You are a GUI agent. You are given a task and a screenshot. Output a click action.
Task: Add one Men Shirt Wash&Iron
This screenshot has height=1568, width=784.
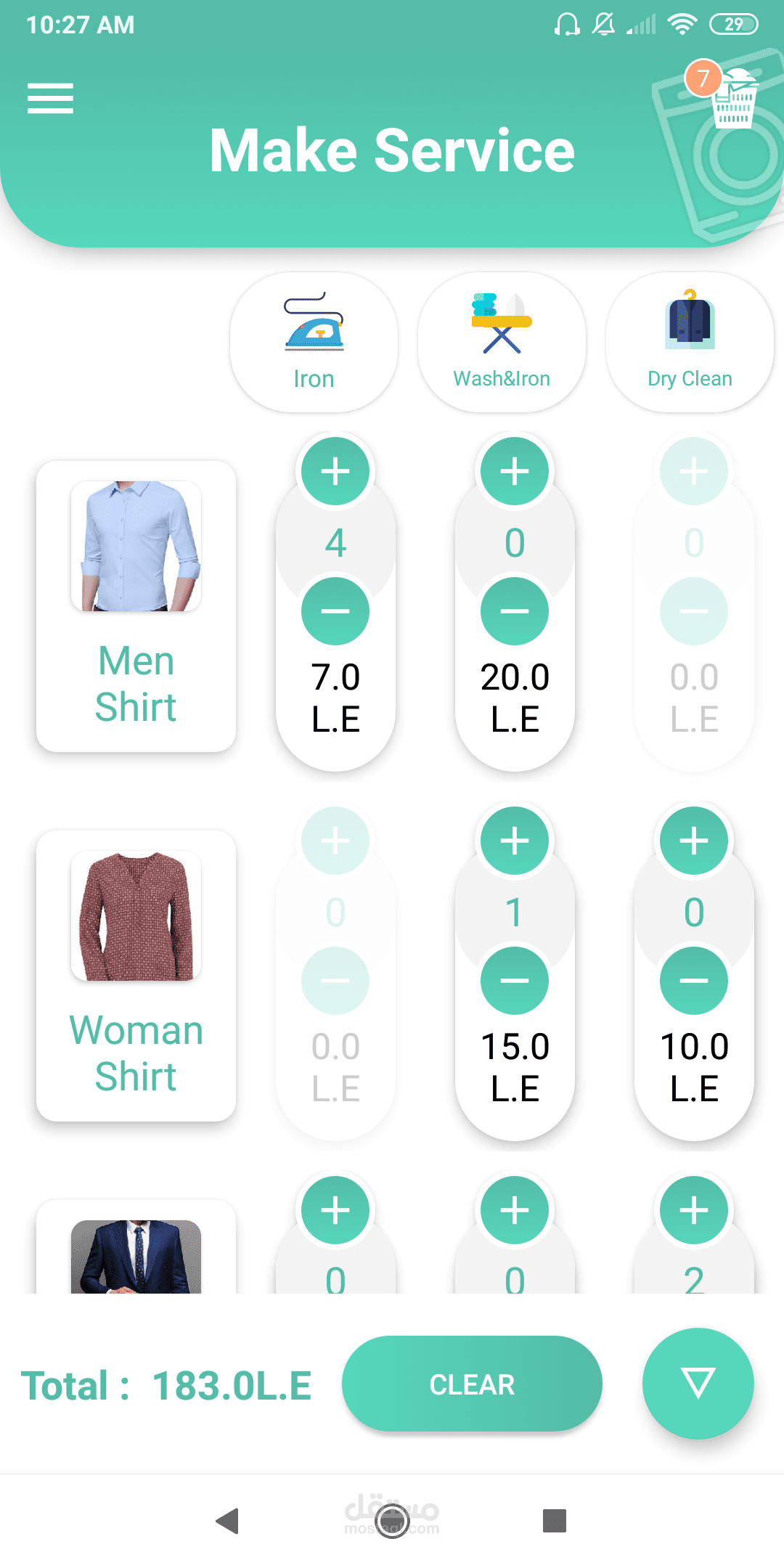tap(515, 471)
